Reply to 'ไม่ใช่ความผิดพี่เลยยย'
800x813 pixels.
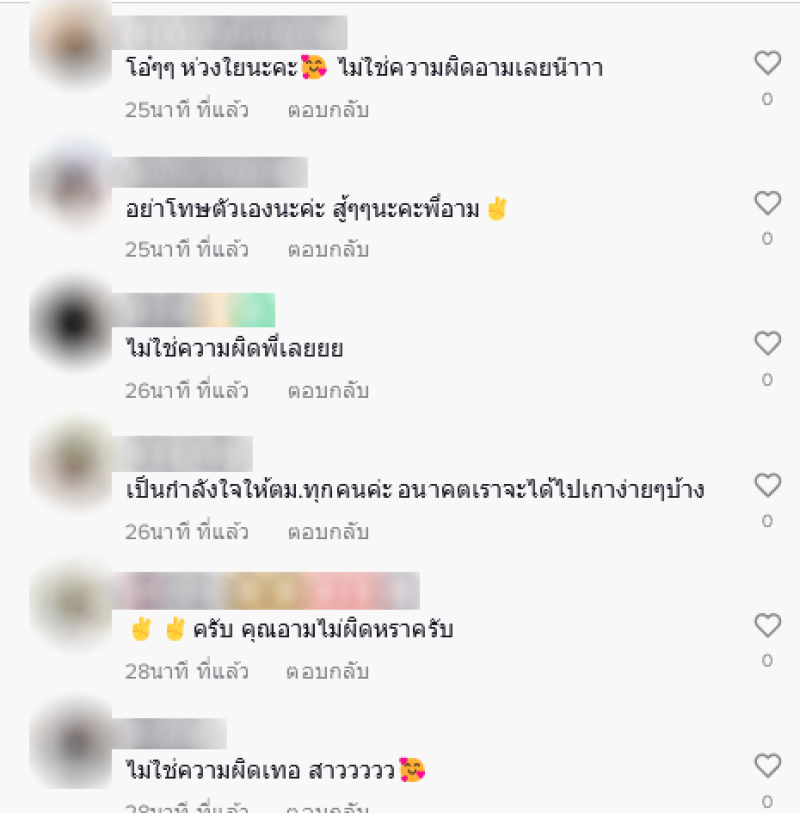[x=328, y=391]
